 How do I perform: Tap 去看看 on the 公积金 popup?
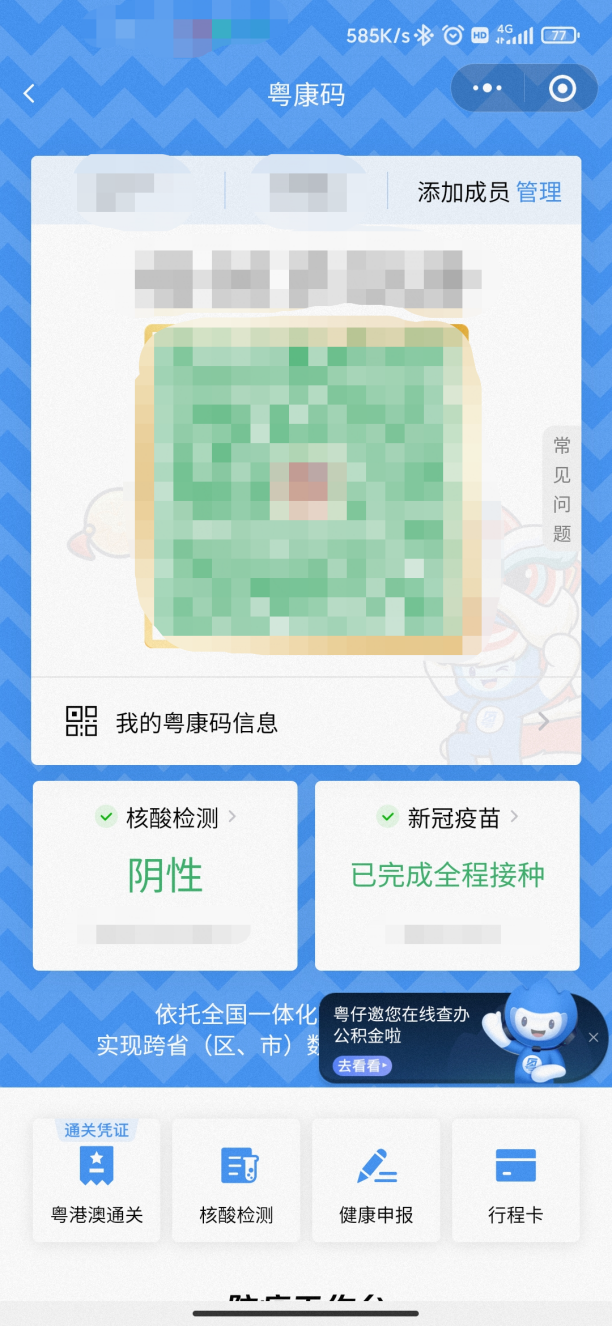tap(362, 1066)
